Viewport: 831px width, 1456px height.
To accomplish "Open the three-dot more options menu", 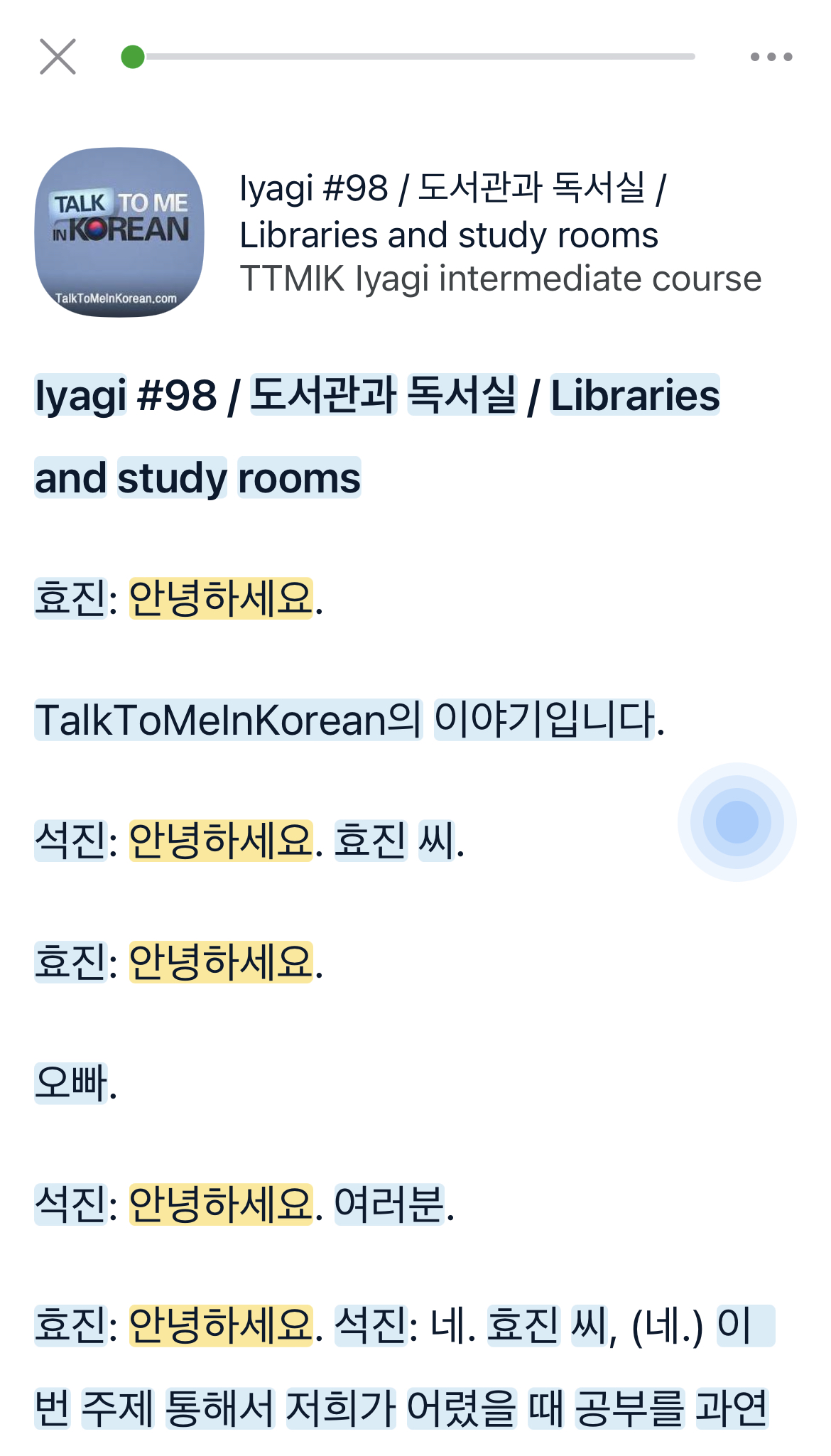I will pyautogui.click(x=771, y=57).
